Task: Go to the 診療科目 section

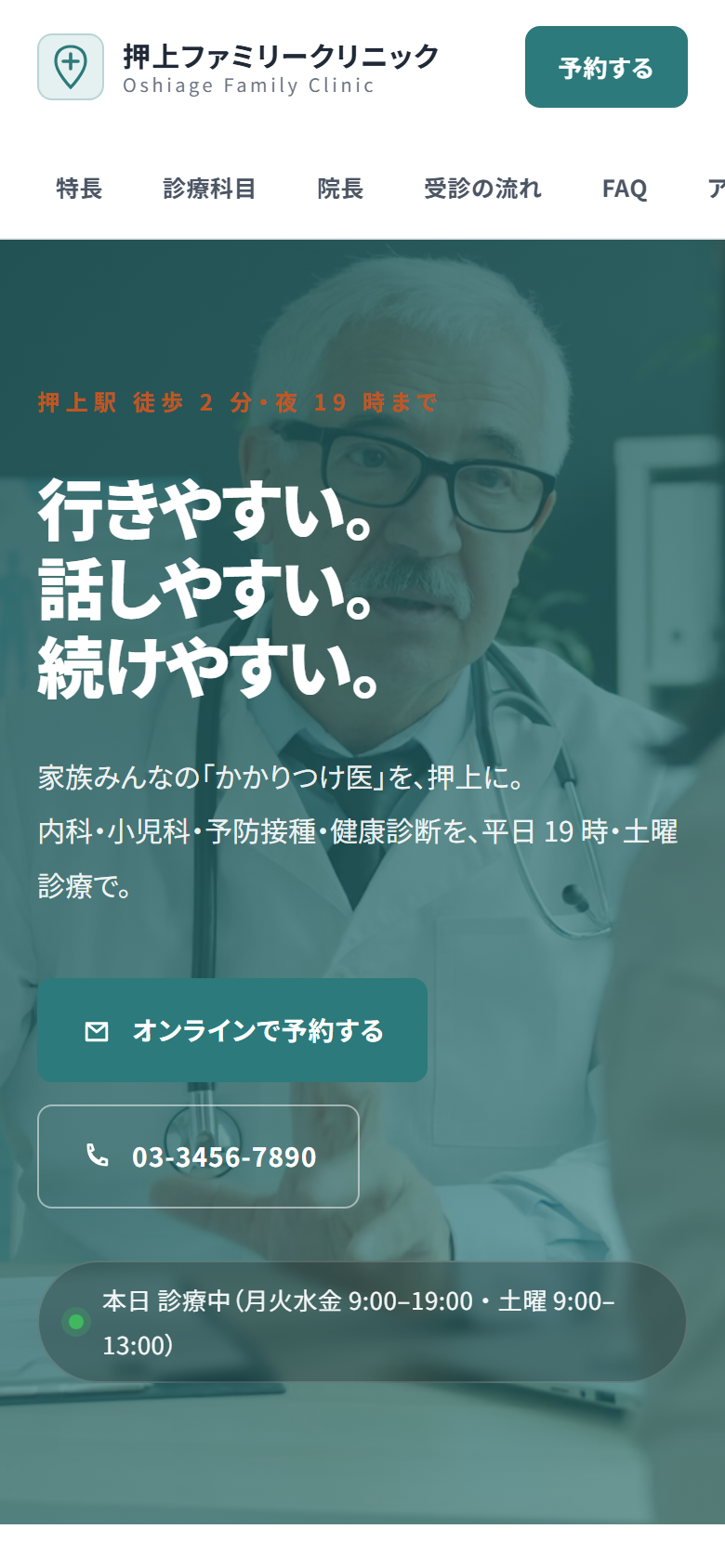Action: [x=209, y=189]
